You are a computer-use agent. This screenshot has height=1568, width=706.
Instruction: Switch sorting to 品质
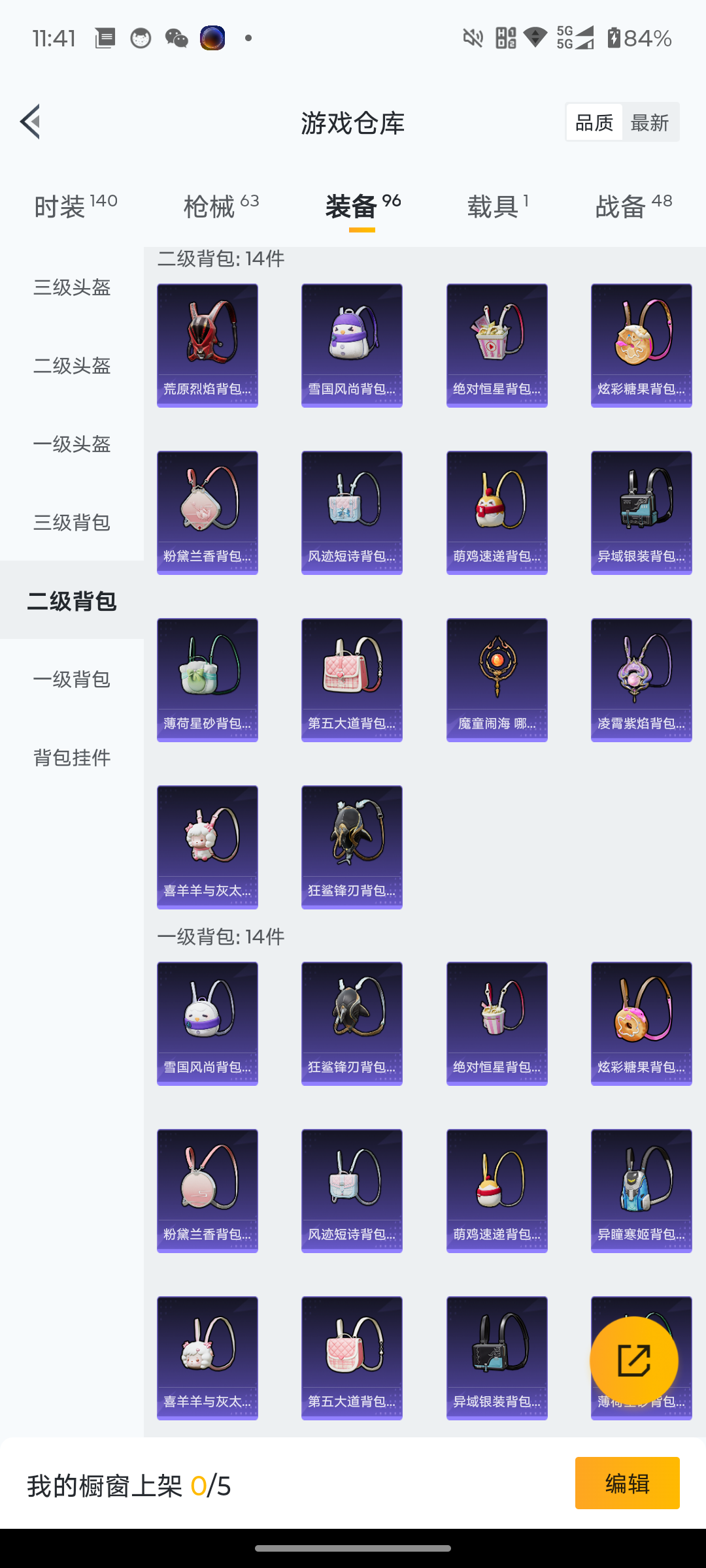tap(593, 122)
